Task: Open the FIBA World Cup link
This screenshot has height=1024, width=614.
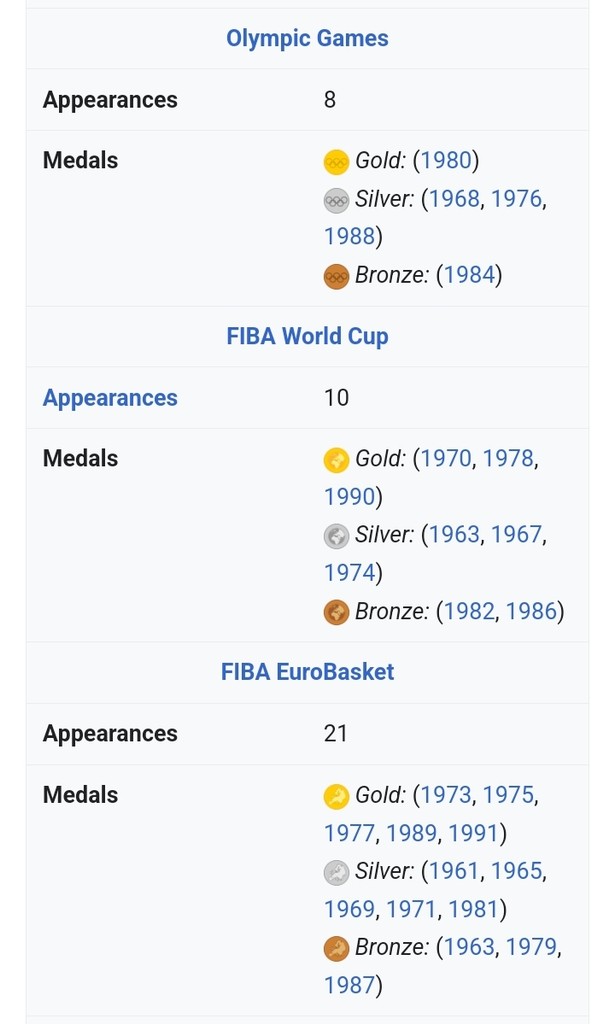Action: click(x=307, y=336)
